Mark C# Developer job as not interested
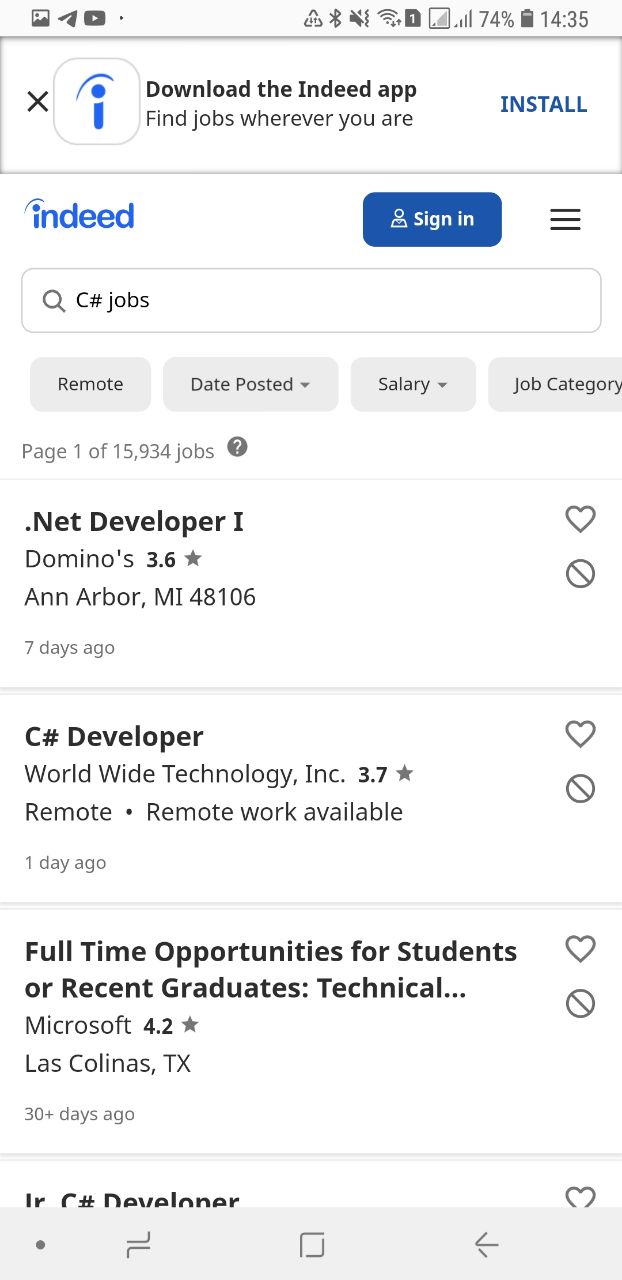Image resolution: width=622 pixels, height=1280 pixels. [580, 788]
